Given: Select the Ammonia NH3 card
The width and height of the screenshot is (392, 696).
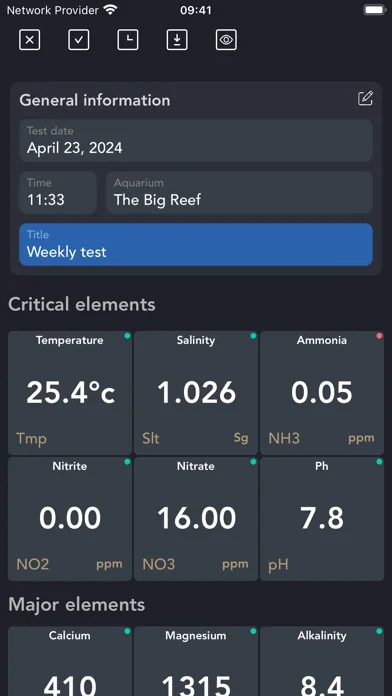Looking at the screenshot, I should [x=322, y=393].
